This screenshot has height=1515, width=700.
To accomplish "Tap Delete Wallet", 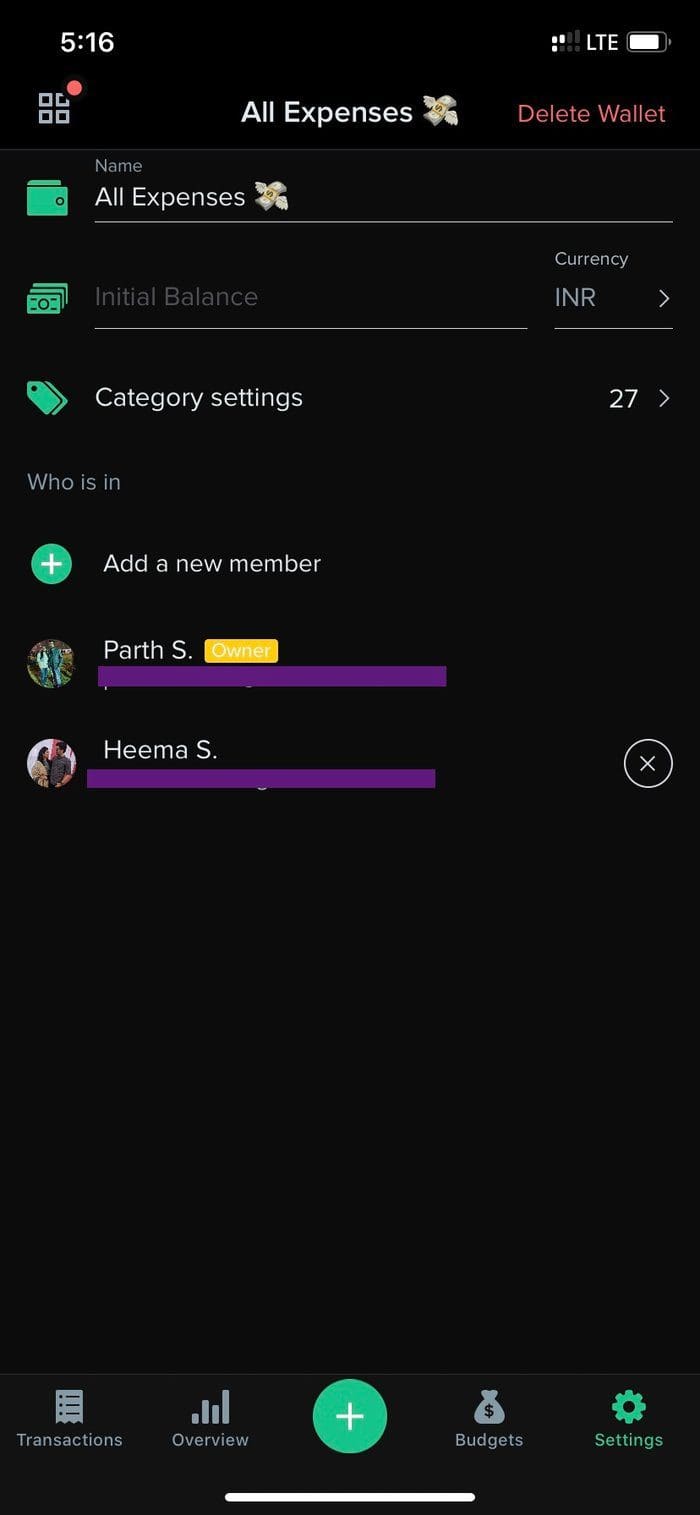I will click(x=591, y=113).
